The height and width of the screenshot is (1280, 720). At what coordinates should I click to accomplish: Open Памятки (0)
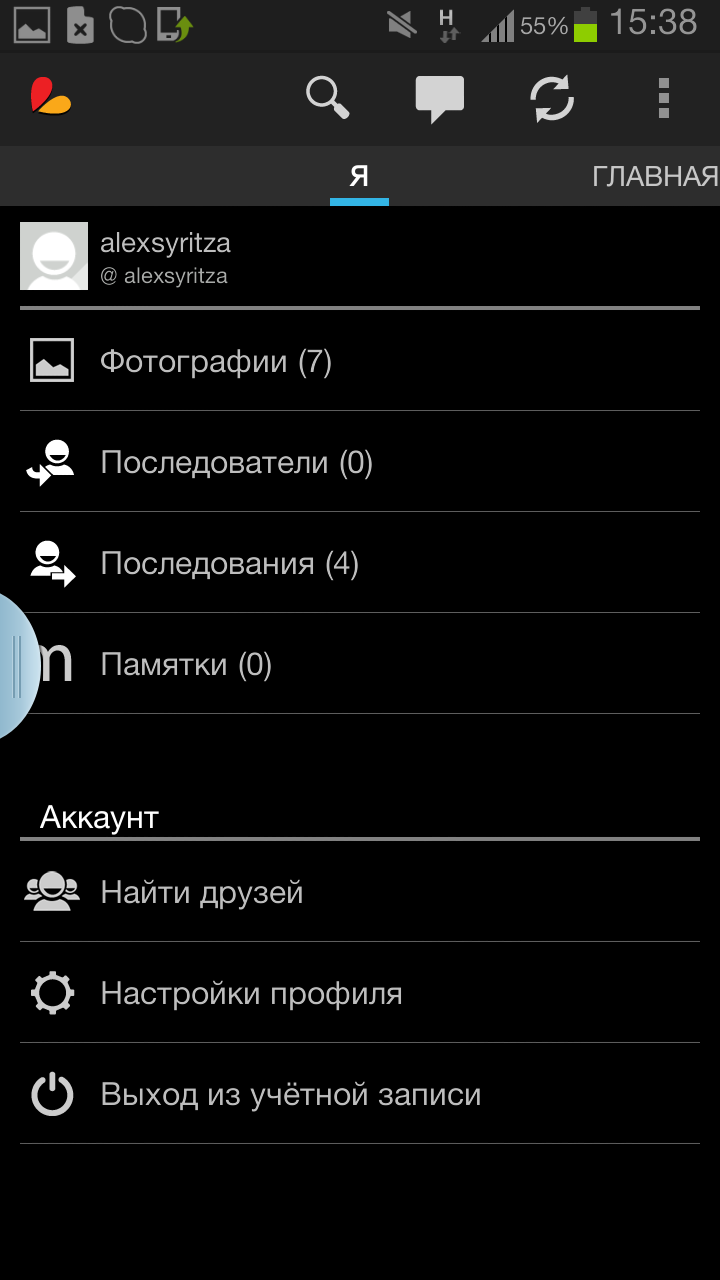(360, 664)
